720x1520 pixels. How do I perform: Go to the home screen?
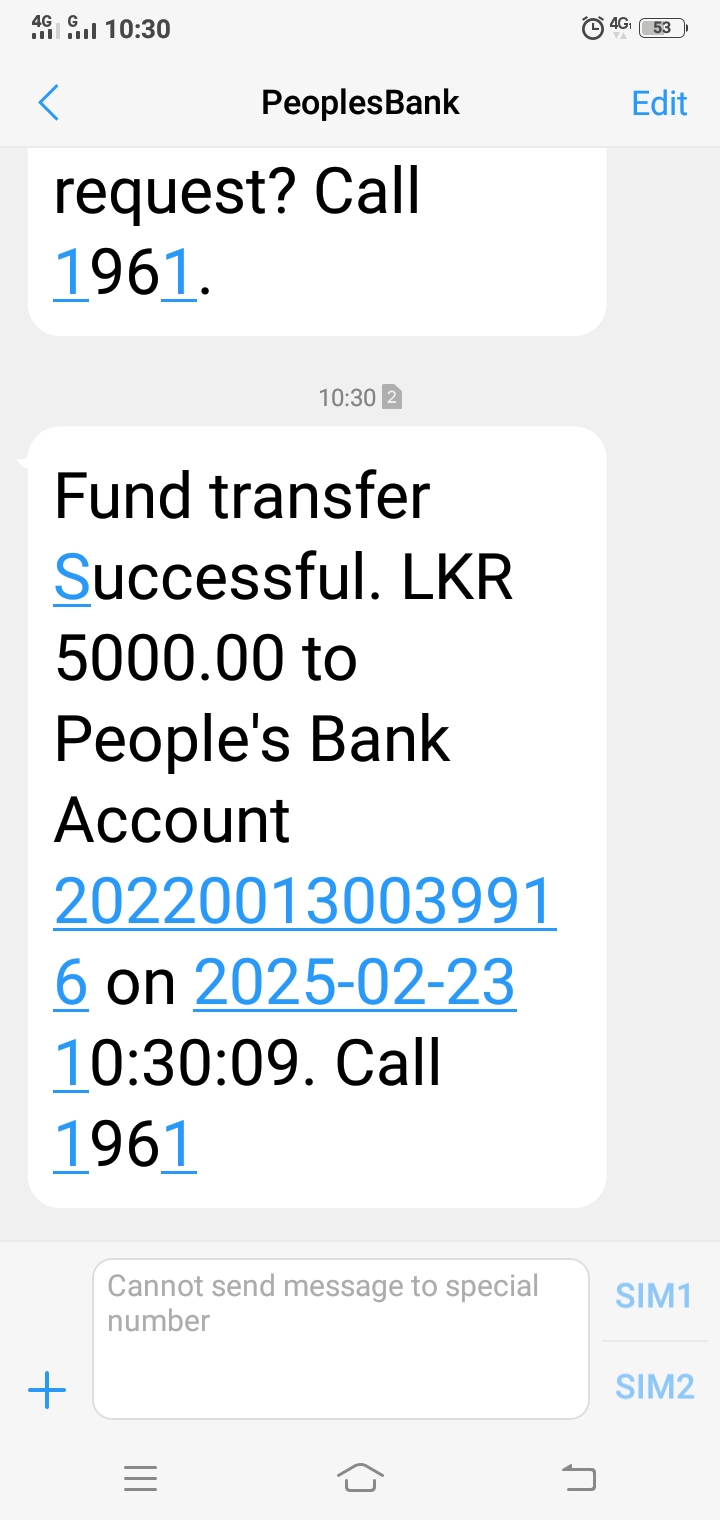coord(360,1477)
